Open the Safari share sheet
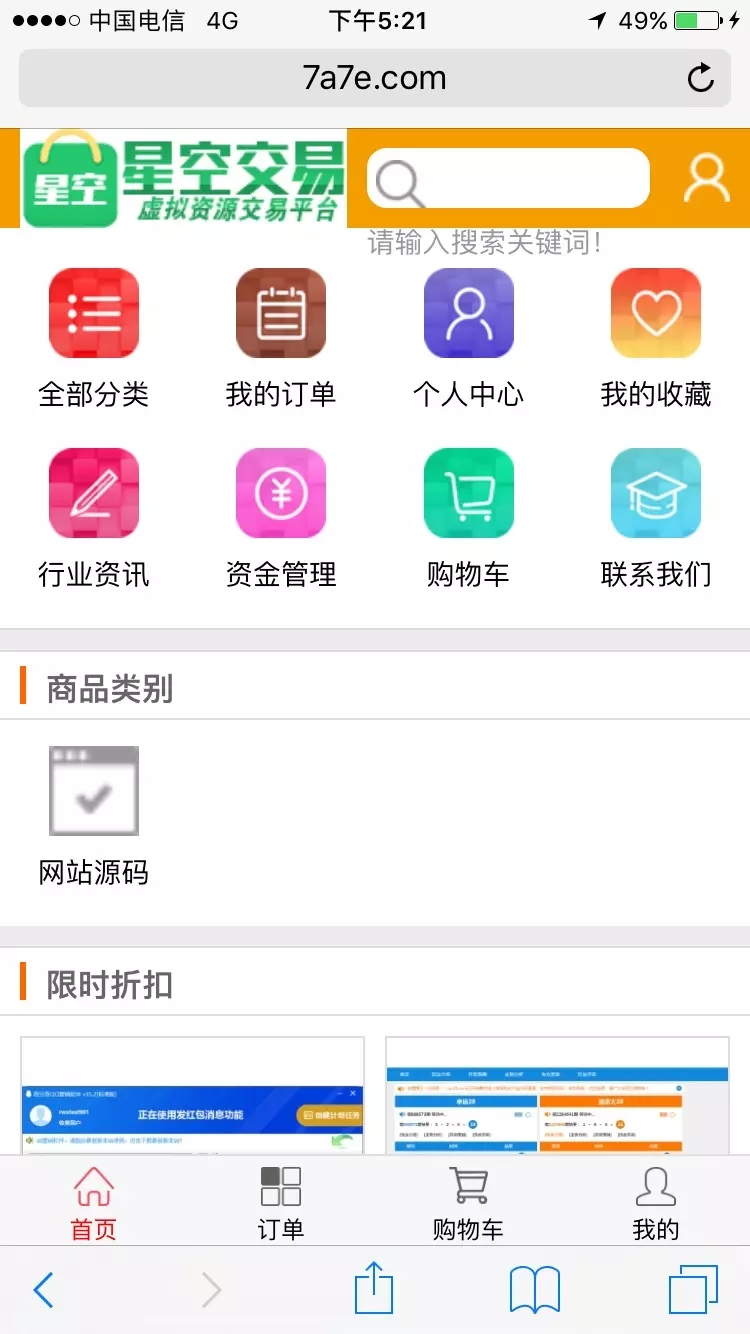The width and height of the screenshot is (750, 1334). point(374,1288)
